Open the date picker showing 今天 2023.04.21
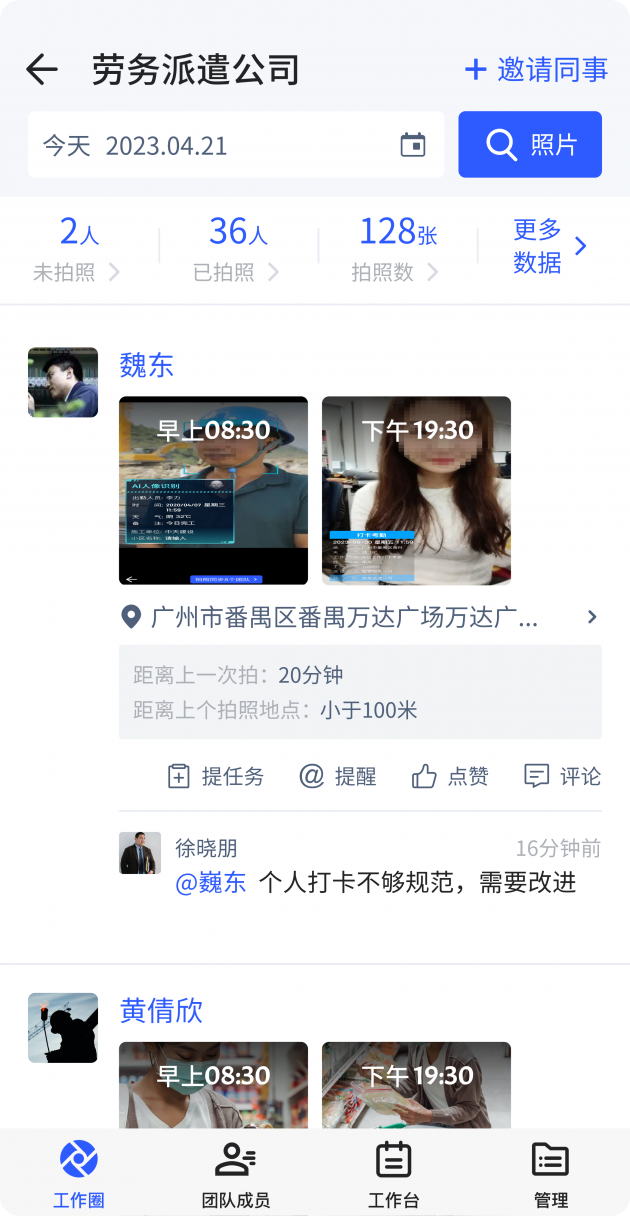The width and height of the screenshot is (630, 1216). [236, 145]
